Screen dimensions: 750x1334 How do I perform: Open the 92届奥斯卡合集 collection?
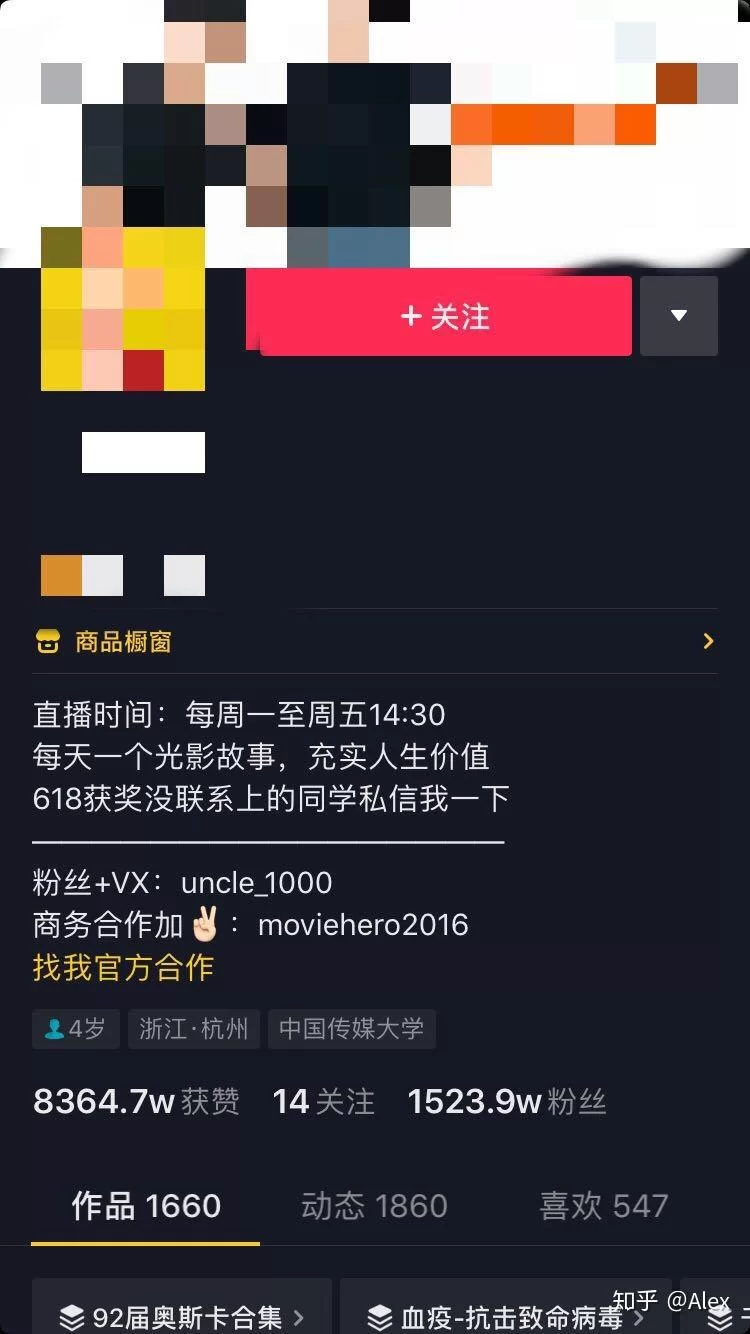coord(182,1316)
